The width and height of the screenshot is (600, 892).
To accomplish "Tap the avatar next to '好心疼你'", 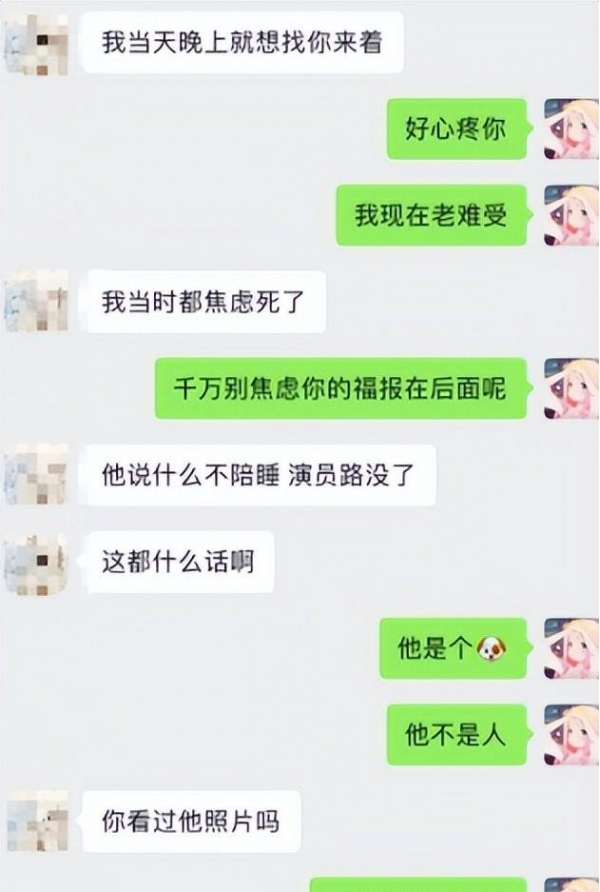I will coord(570,128).
